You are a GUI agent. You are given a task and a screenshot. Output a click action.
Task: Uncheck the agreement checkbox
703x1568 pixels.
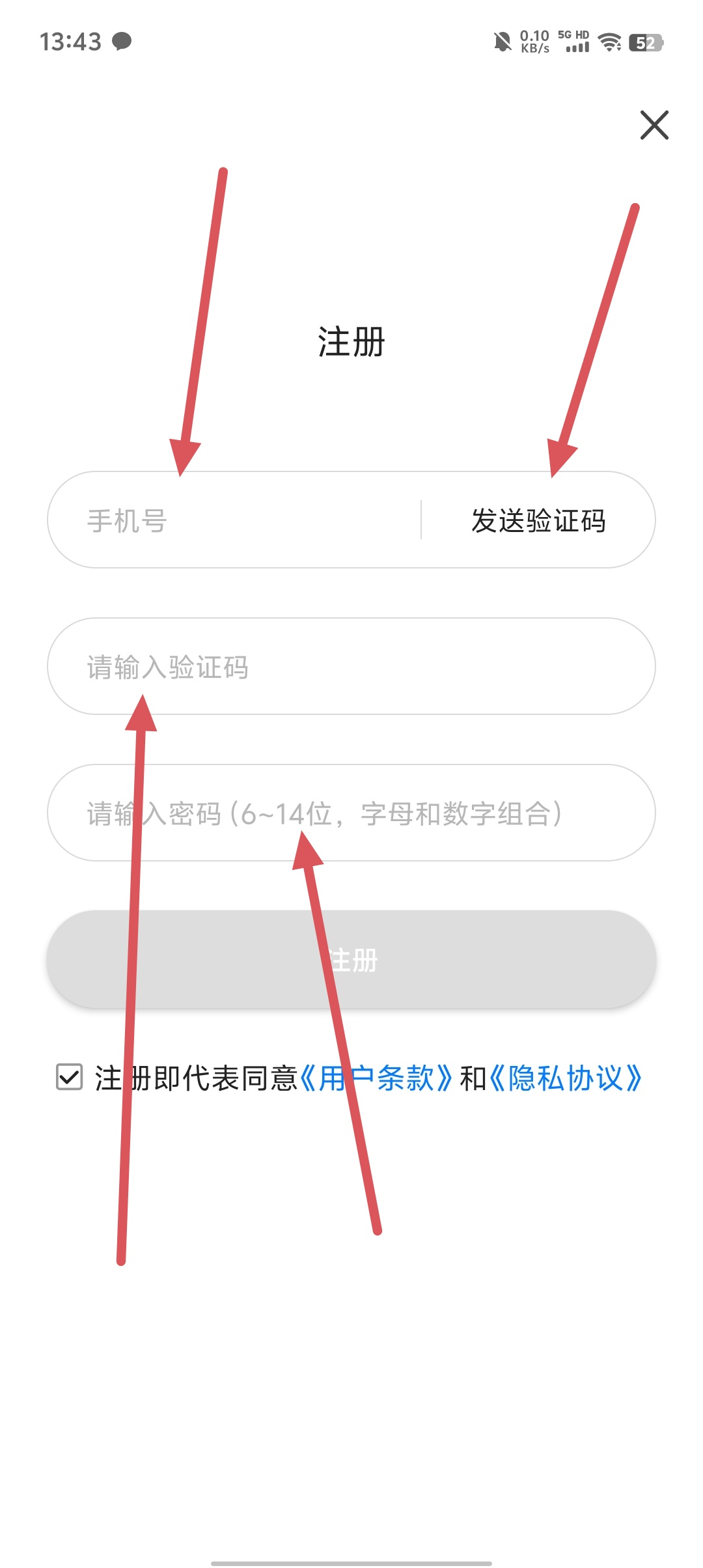tap(70, 1077)
